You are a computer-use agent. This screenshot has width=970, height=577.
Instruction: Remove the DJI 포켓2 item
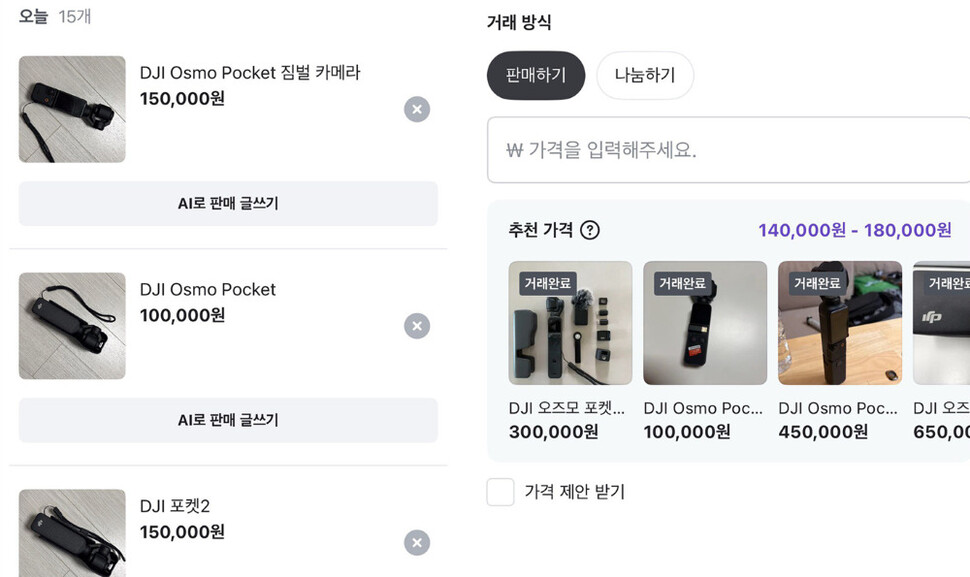pyautogui.click(x=417, y=543)
